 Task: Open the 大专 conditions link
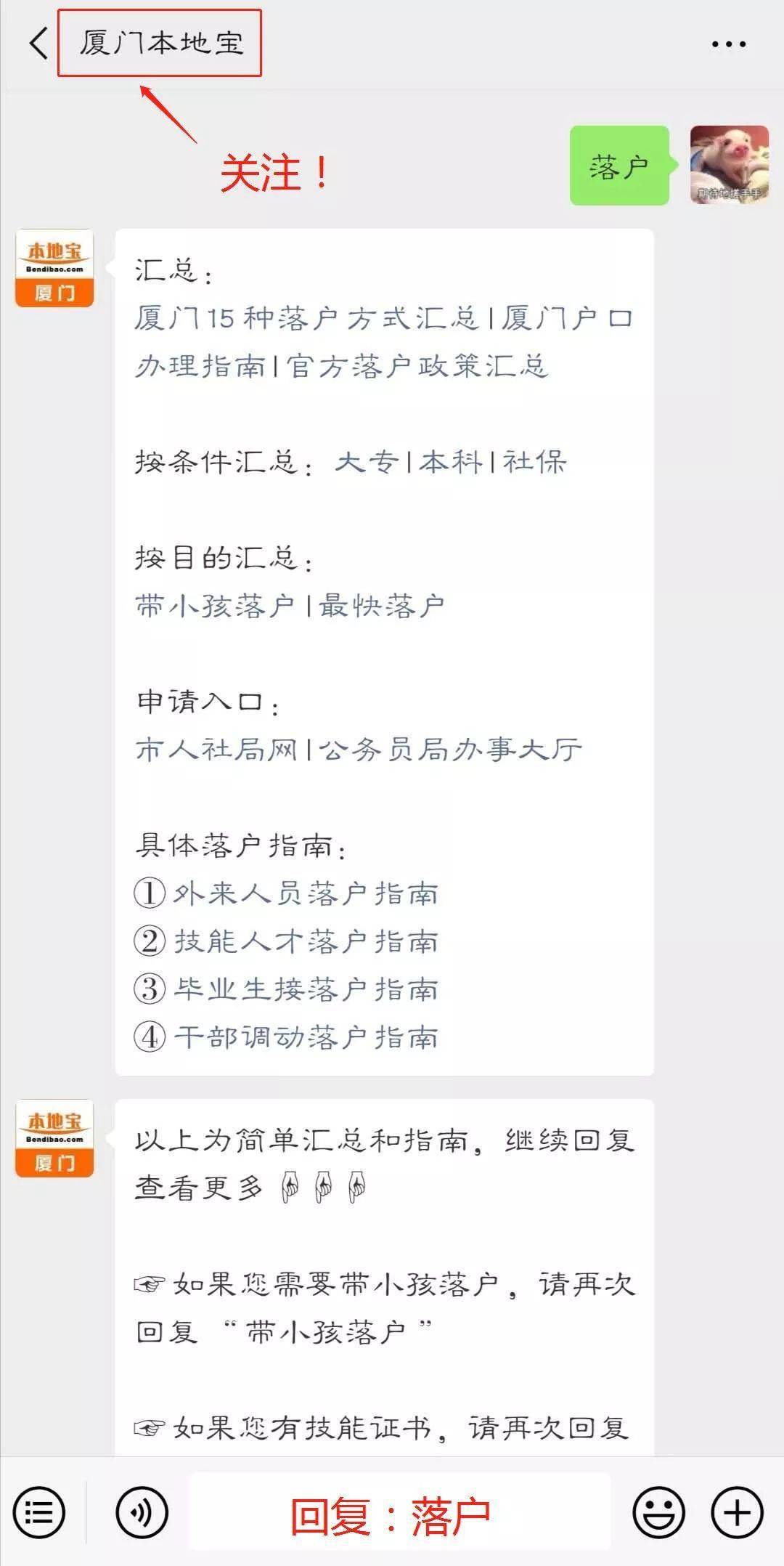(367, 462)
